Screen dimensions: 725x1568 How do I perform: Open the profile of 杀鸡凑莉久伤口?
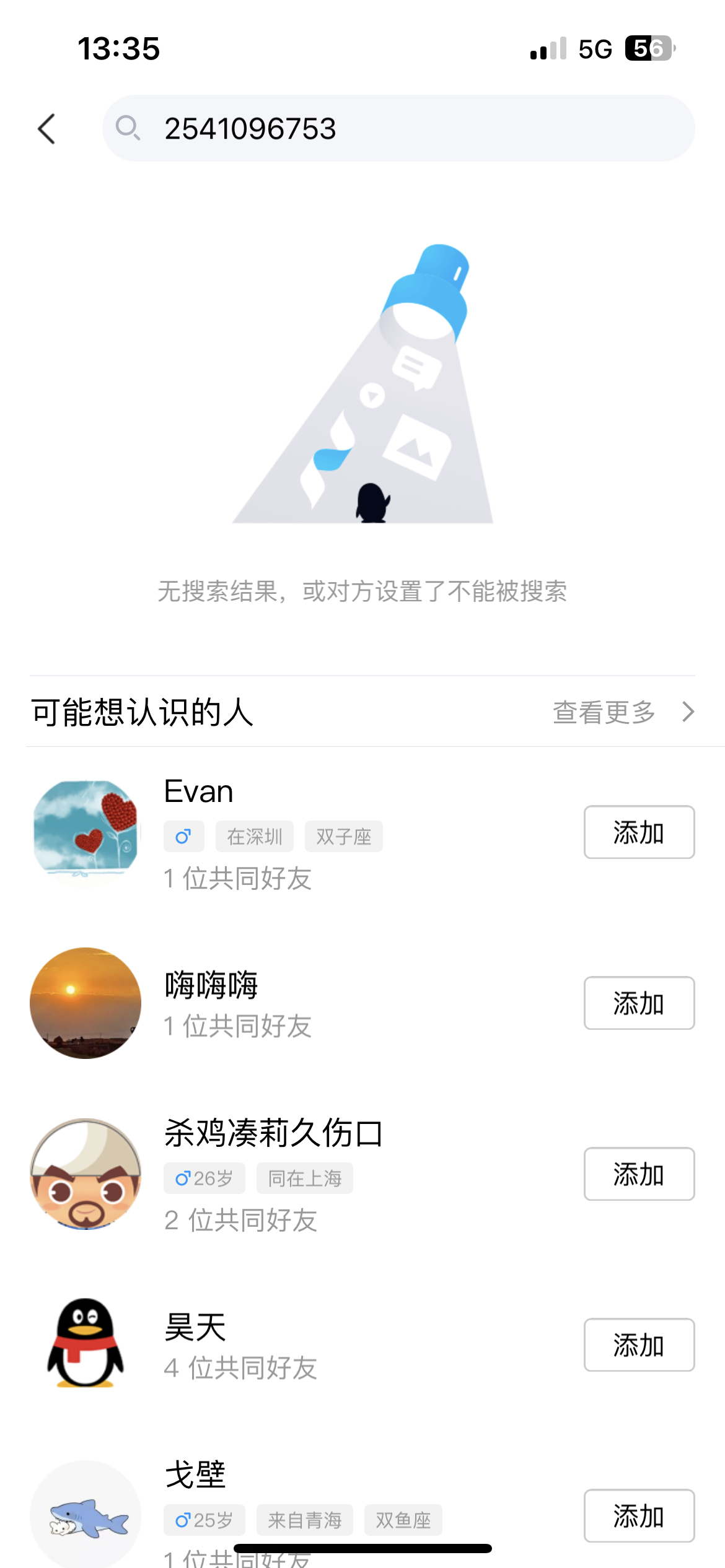coord(86,1174)
